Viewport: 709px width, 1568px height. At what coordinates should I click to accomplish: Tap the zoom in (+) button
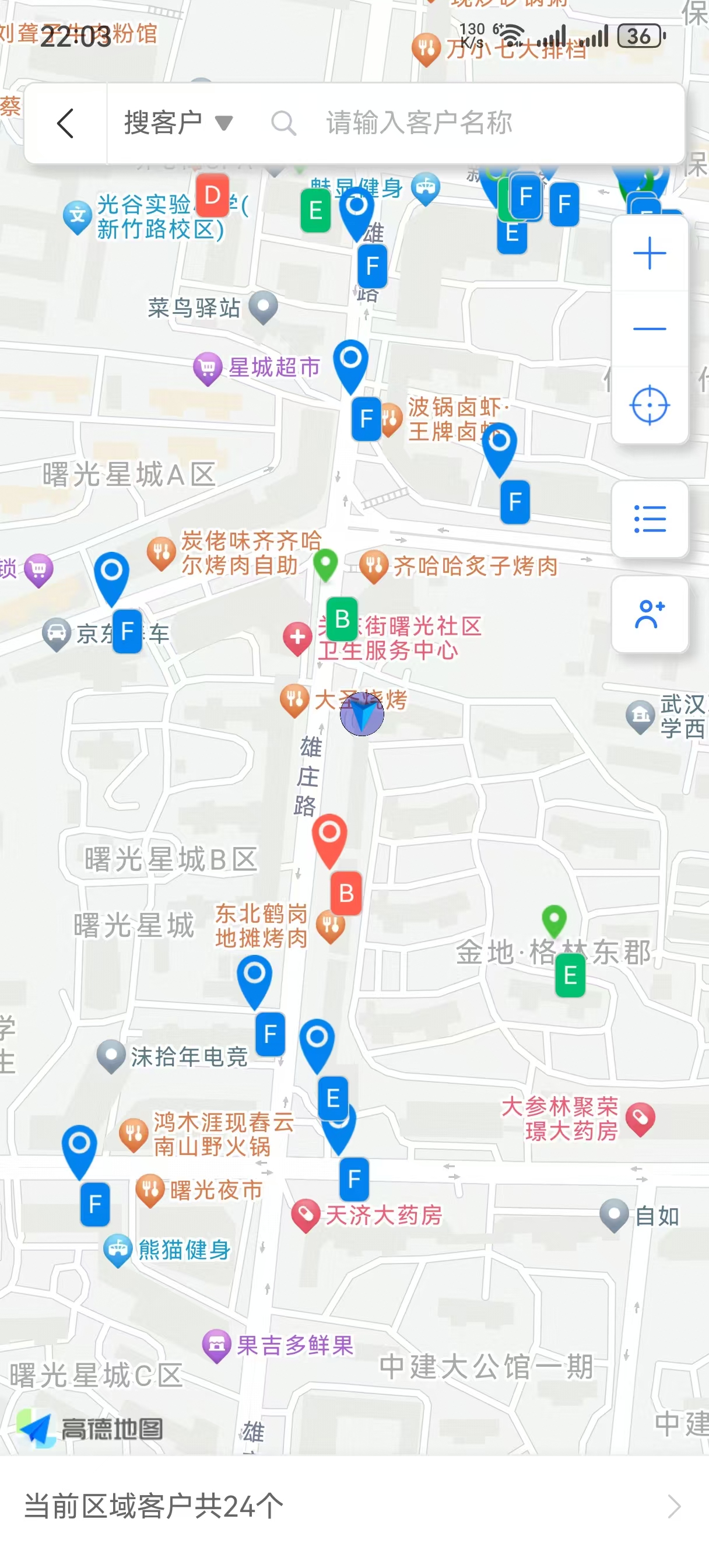650,253
